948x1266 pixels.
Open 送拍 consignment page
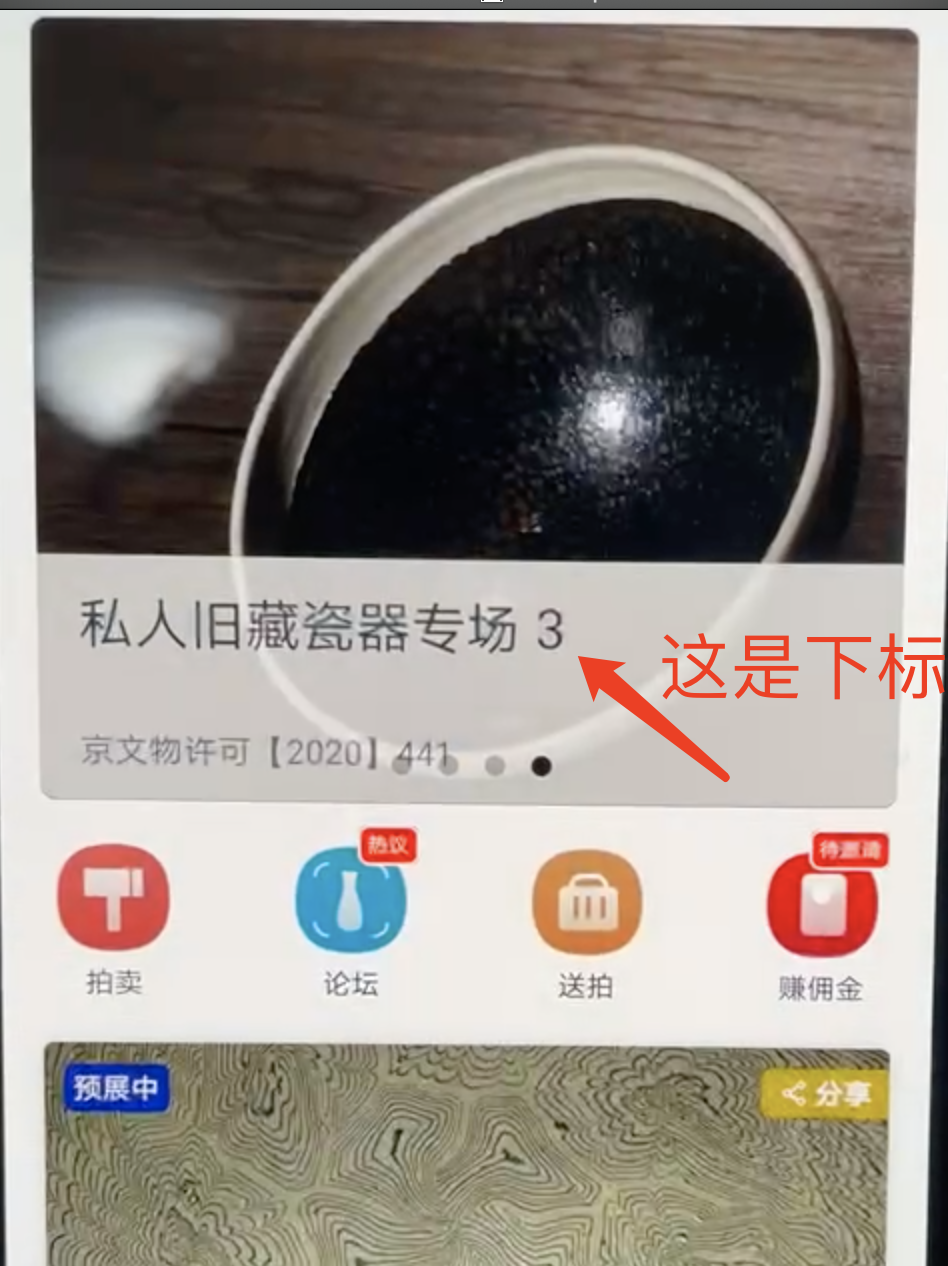click(586, 903)
